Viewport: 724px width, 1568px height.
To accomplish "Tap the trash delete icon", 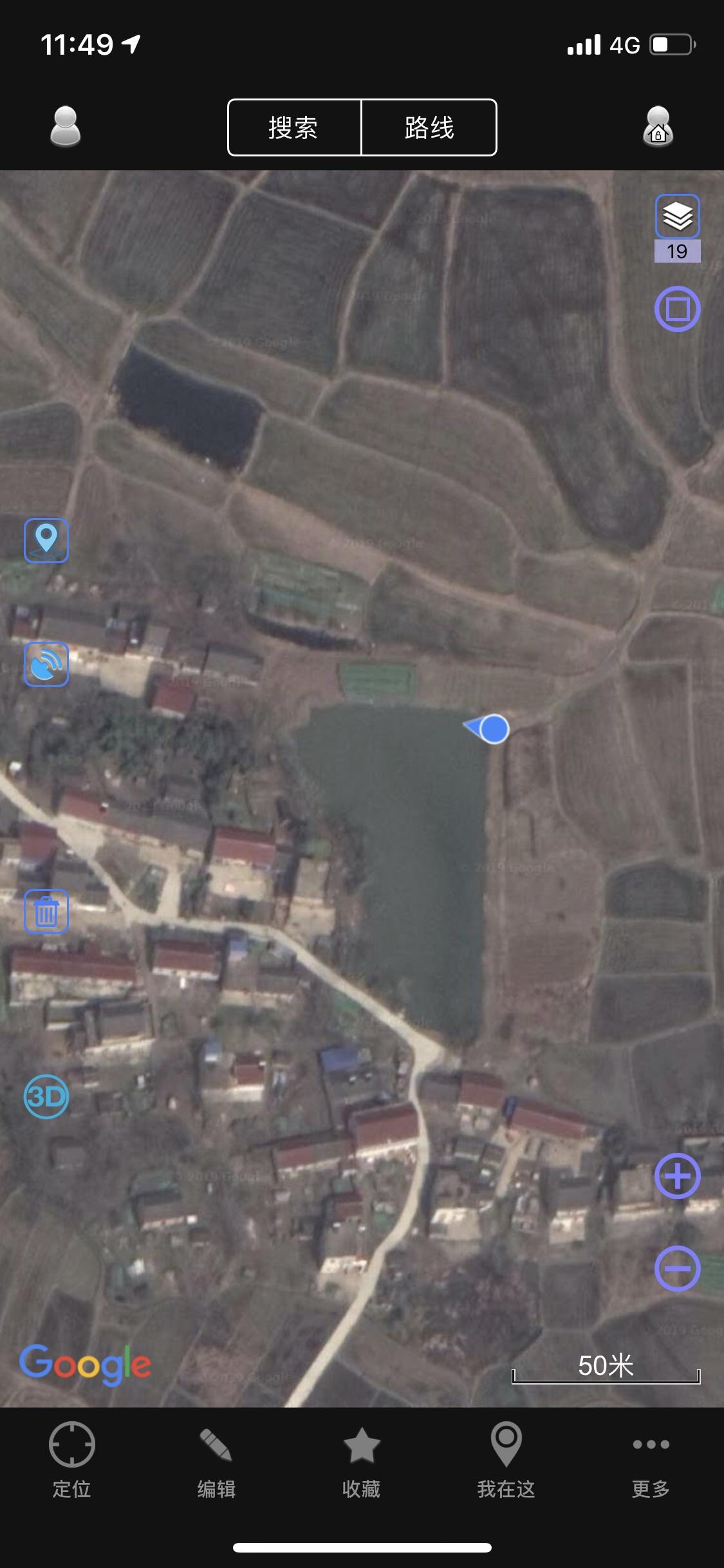I will pos(46,911).
